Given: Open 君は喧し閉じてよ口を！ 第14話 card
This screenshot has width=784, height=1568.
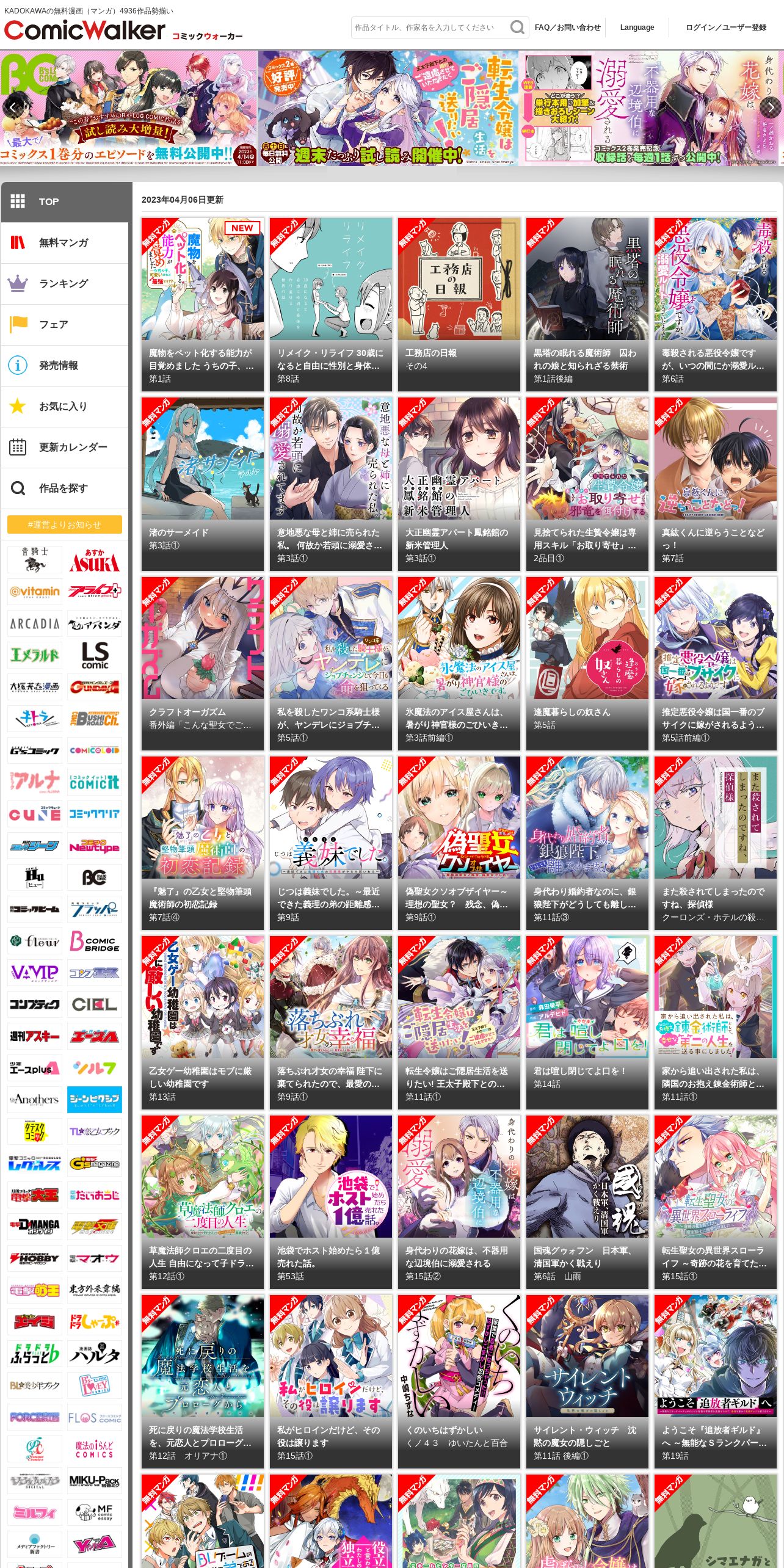Looking at the screenshot, I should point(587,1023).
